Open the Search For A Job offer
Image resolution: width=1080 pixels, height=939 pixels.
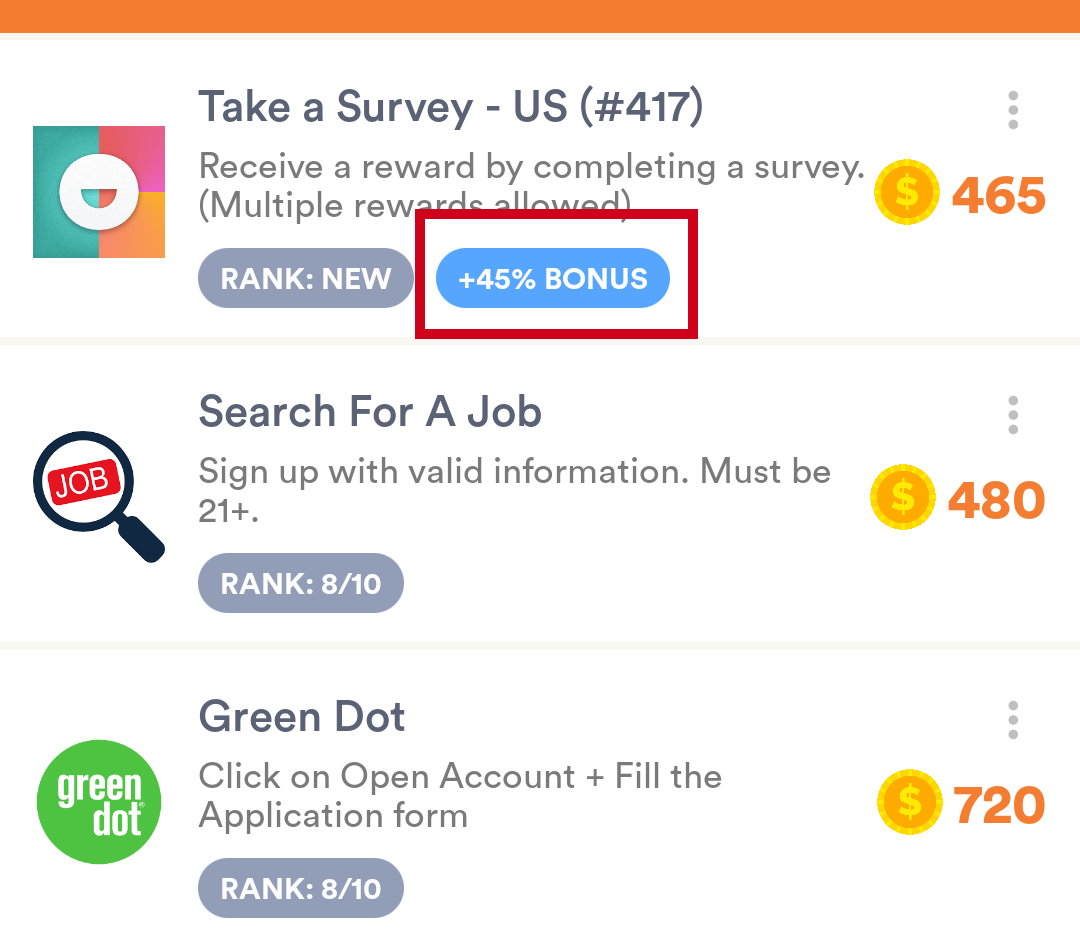pyautogui.click(x=370, y=412)
